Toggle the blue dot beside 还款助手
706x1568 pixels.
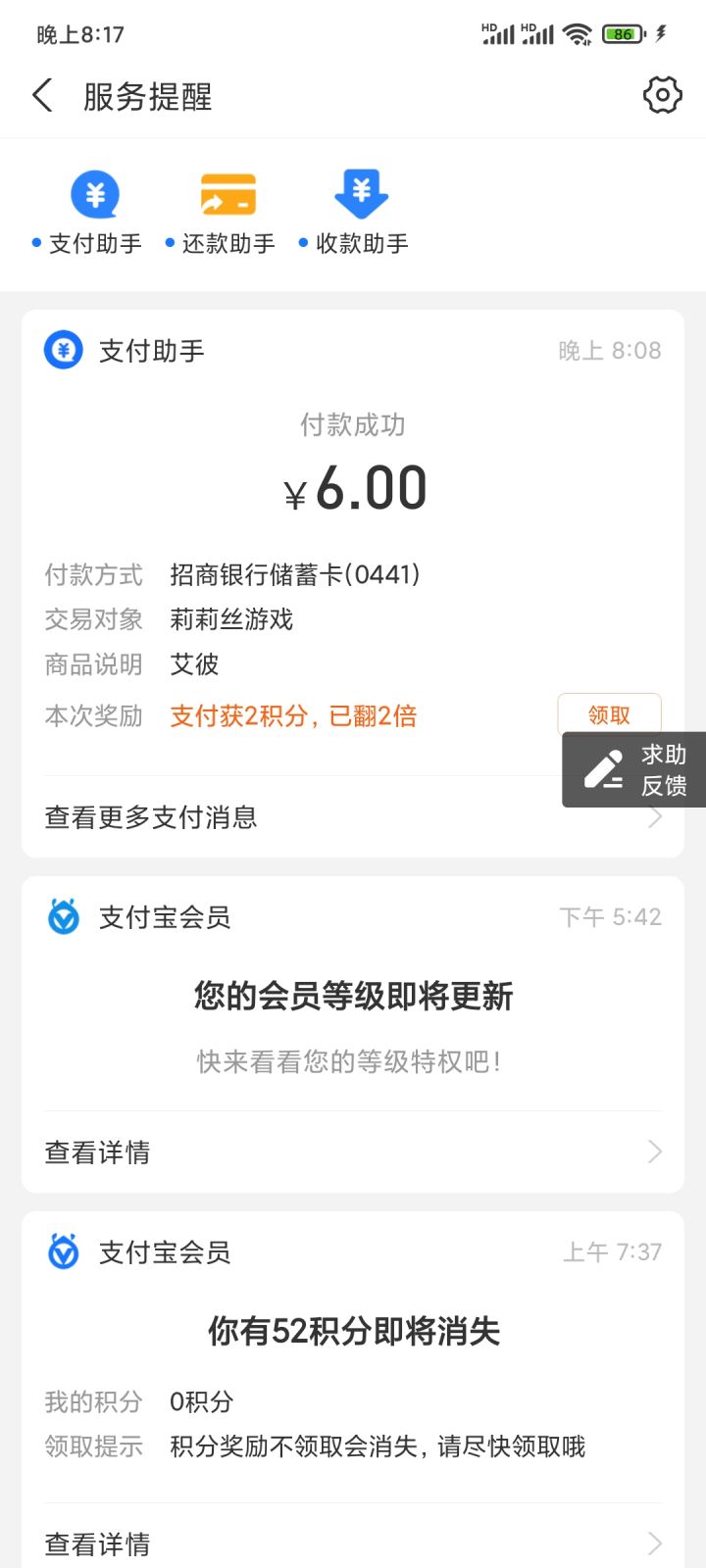coord(168,244)
